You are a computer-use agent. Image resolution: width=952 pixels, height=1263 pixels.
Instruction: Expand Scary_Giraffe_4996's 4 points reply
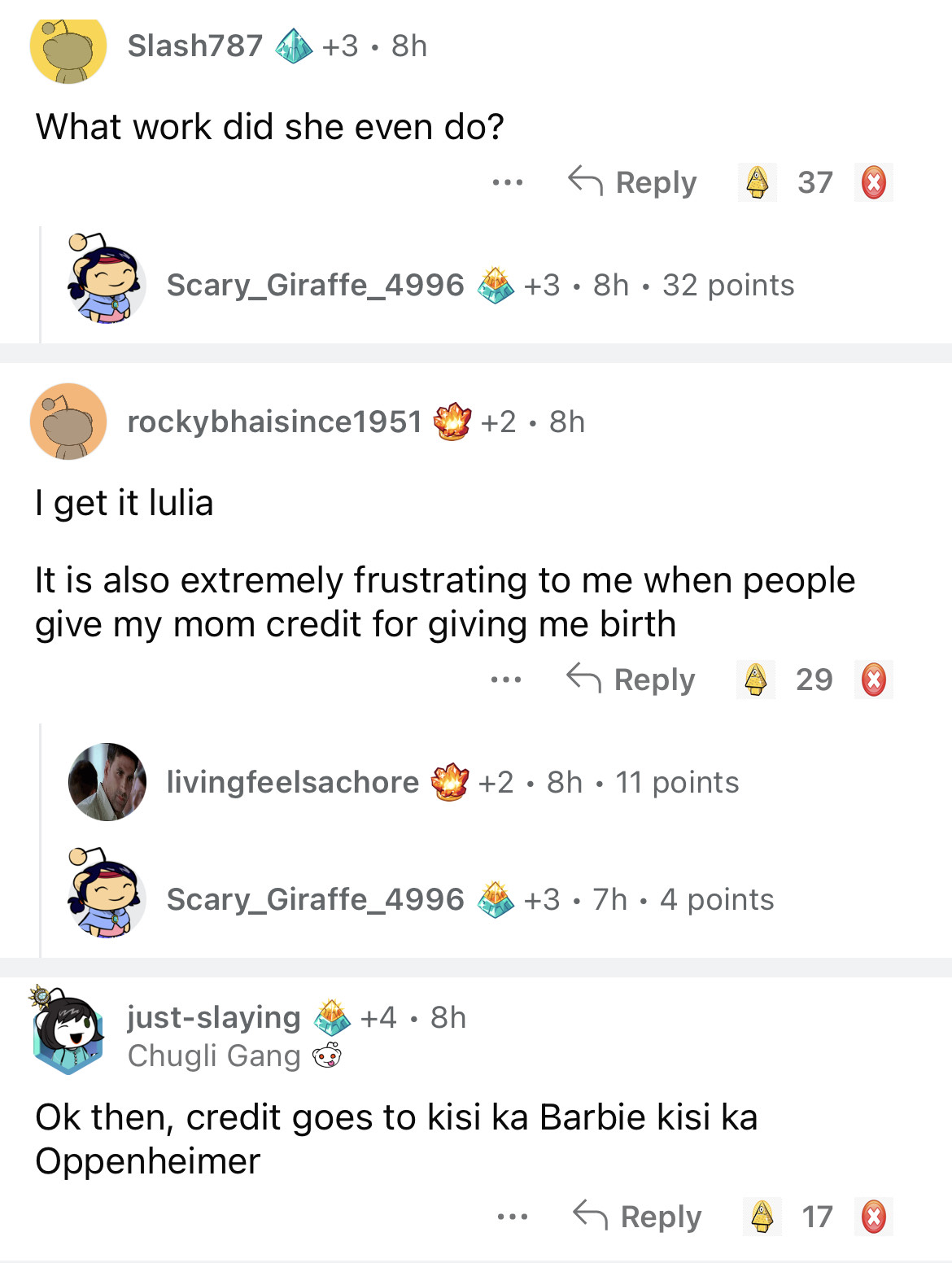click(470, 900)
